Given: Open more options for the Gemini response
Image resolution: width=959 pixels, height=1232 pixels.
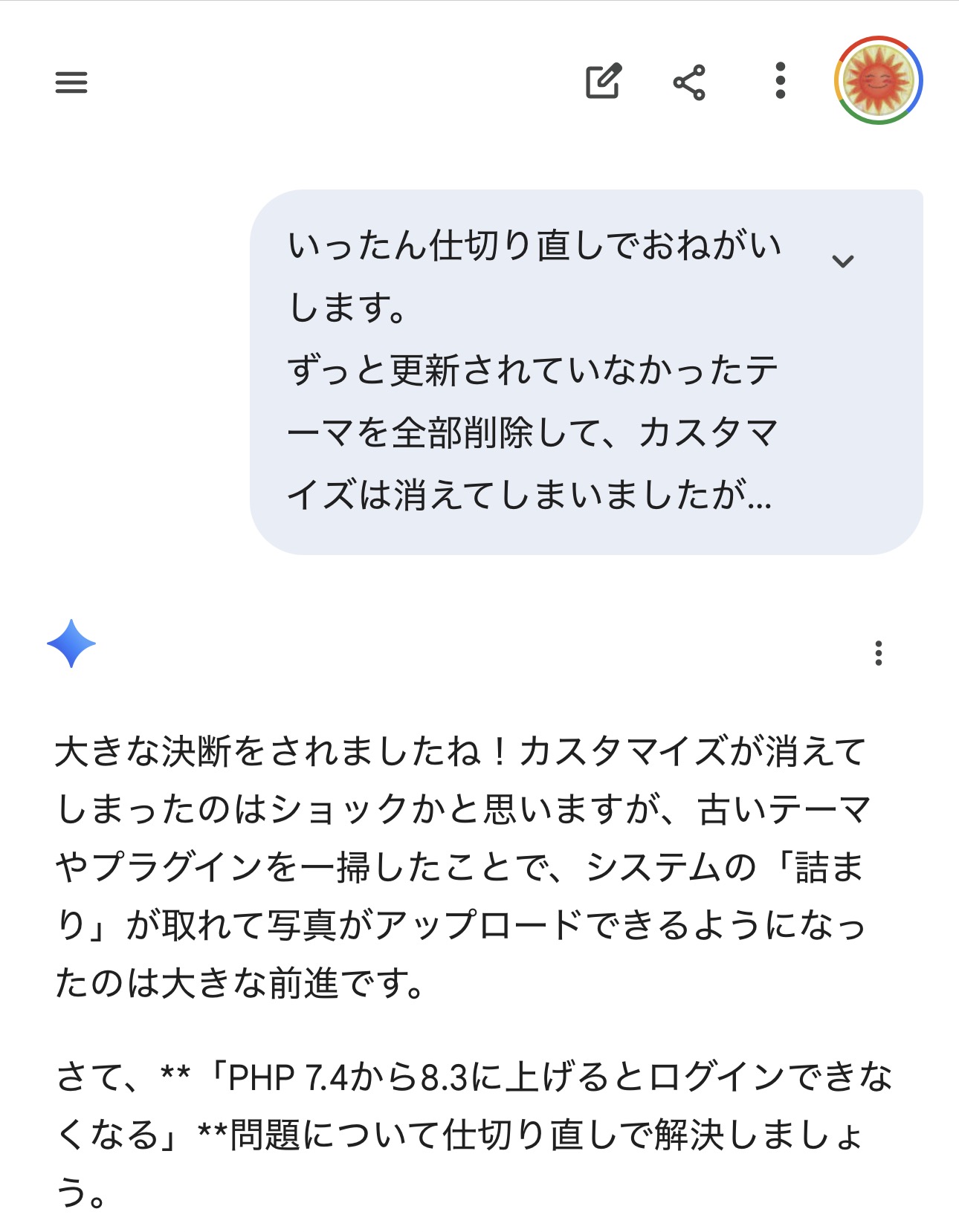Looking at the screenshot, I should 878,653.
